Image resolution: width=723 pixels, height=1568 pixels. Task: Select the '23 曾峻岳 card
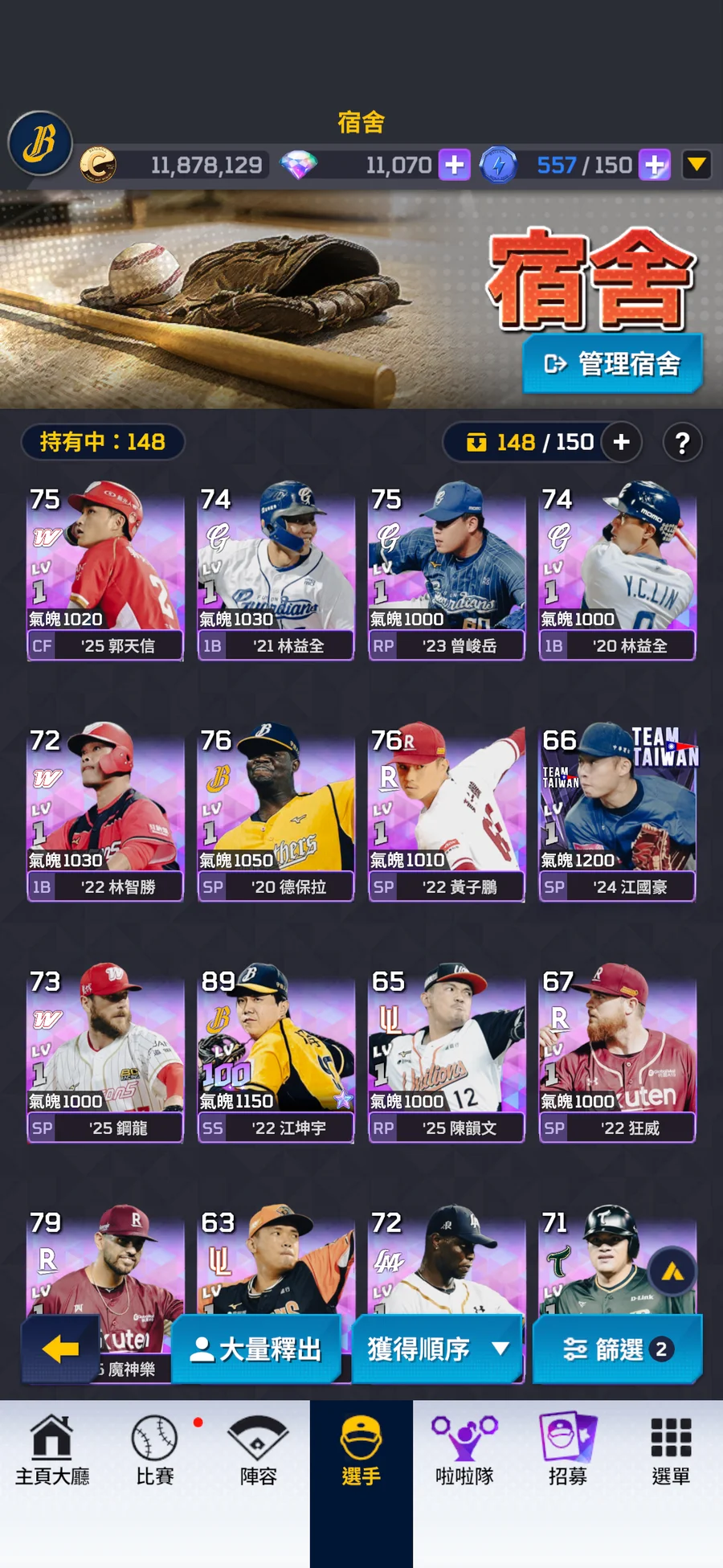click(447, 572)
